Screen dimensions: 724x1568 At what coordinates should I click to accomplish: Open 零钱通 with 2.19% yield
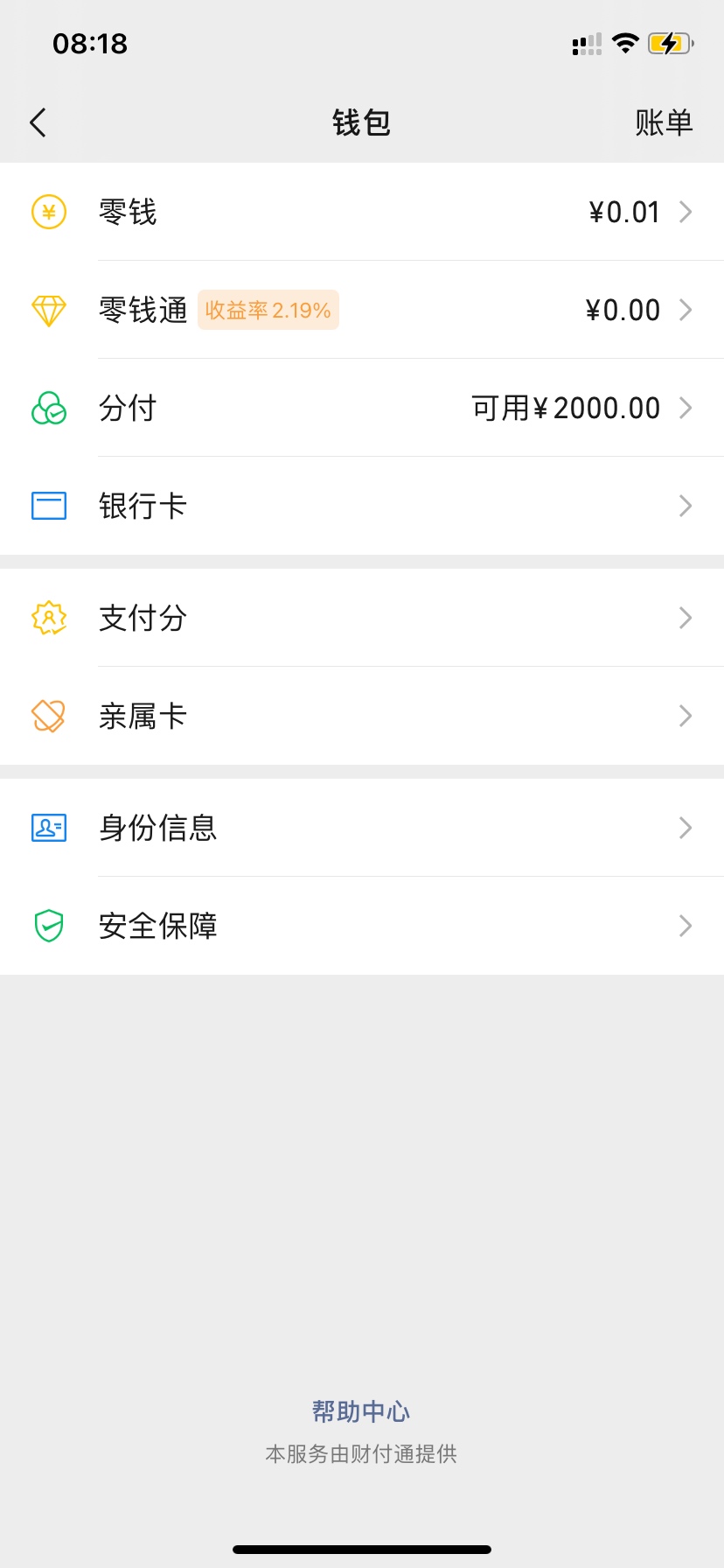tap(362, 310)
